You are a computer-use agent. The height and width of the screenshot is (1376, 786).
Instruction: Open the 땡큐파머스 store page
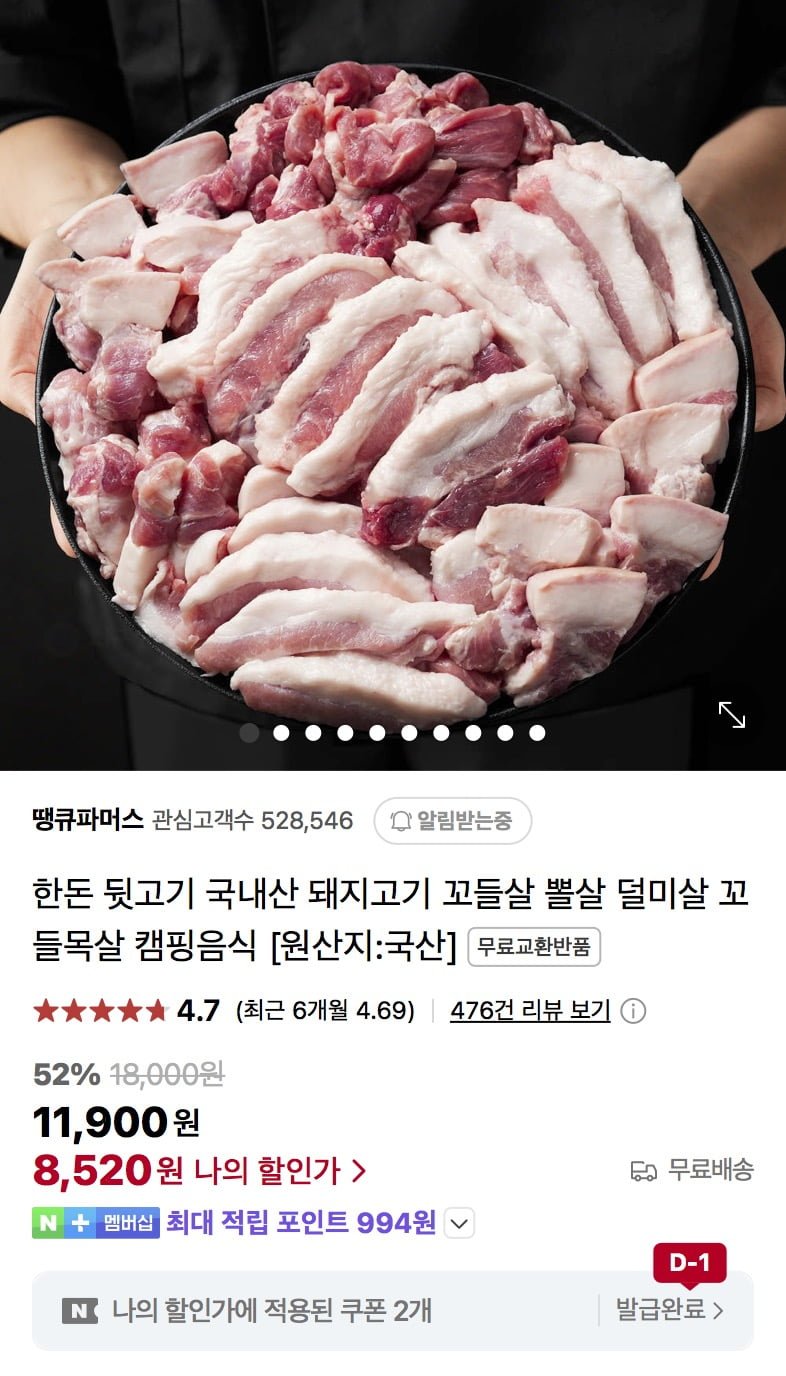pyautogui.click(x=88, y=821)
